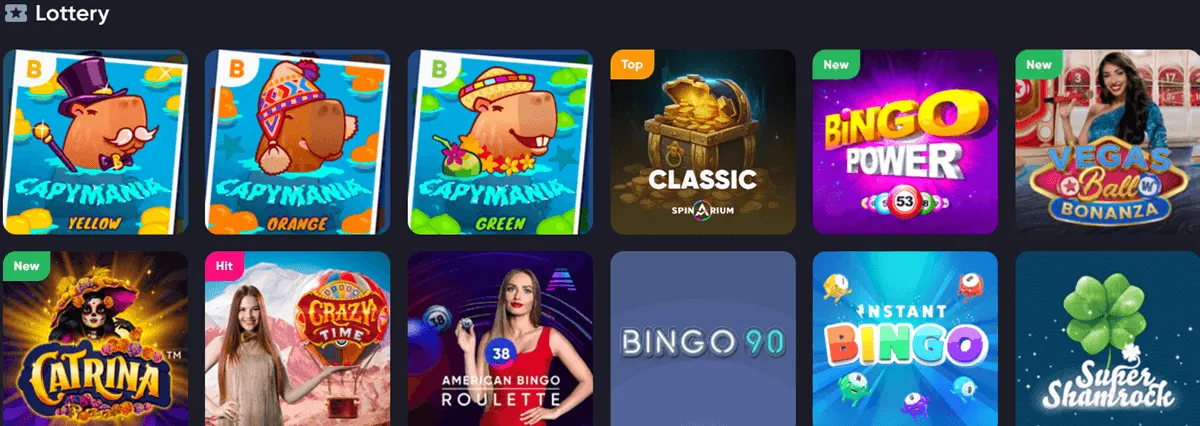This screenshot has height=426, width=1200.
Task: Open the Super Shamrock game
Action: click(x=1107, y=338)
